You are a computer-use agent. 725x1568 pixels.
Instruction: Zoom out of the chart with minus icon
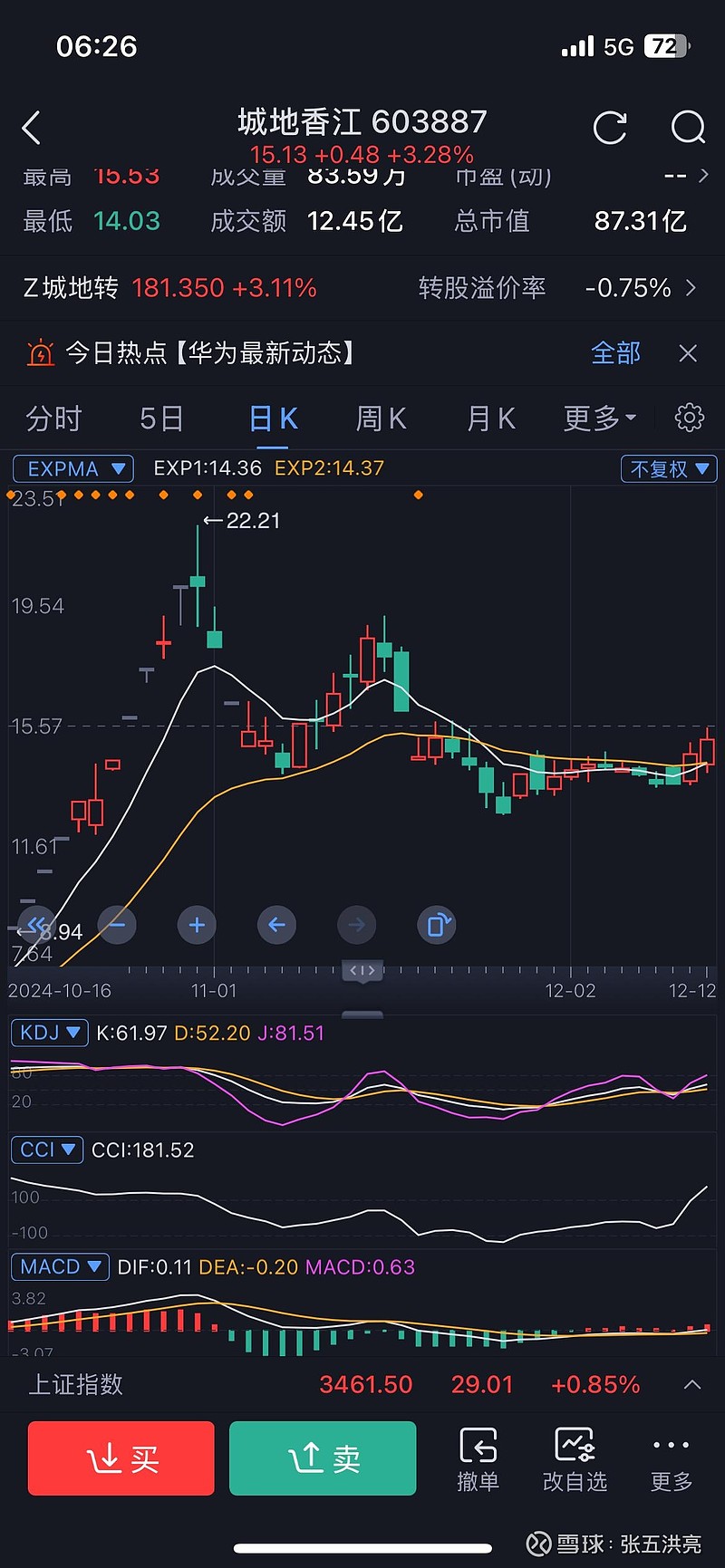click(x=117, y=925)
